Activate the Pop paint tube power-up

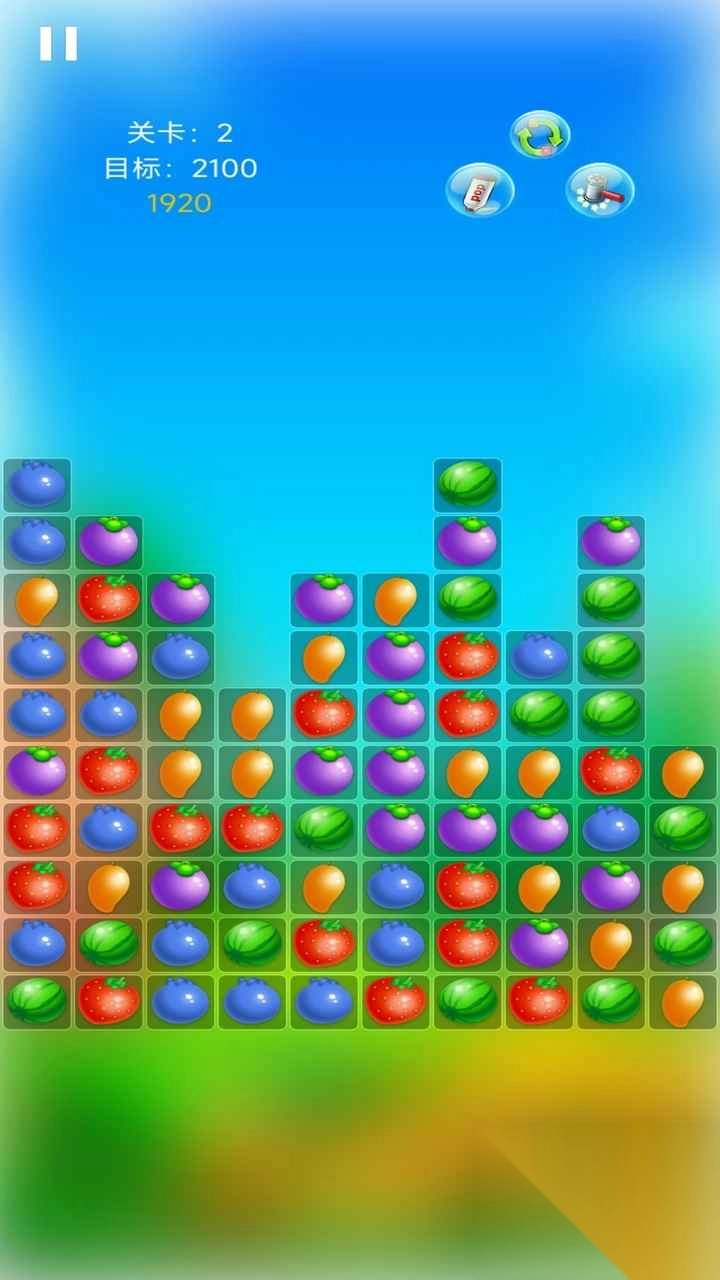point(480,189)
